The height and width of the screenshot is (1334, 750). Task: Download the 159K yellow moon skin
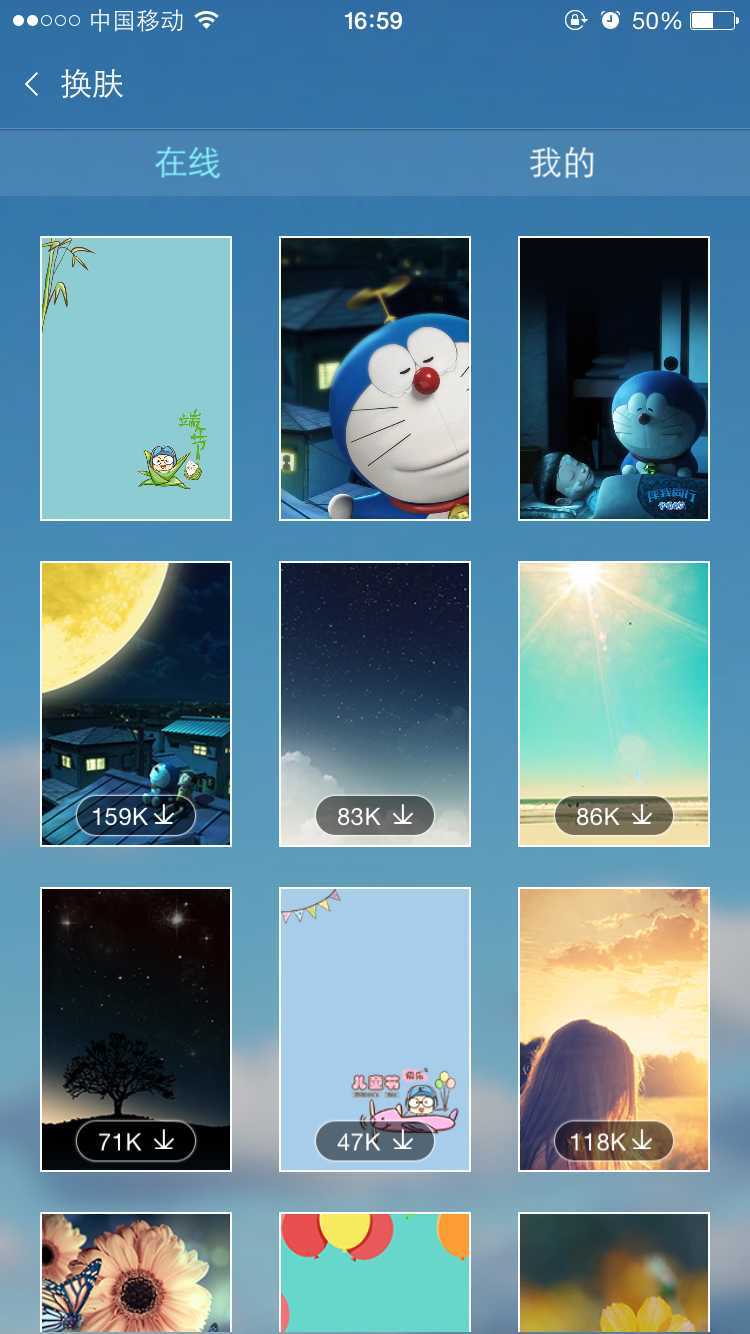click(x=136, y=816)
